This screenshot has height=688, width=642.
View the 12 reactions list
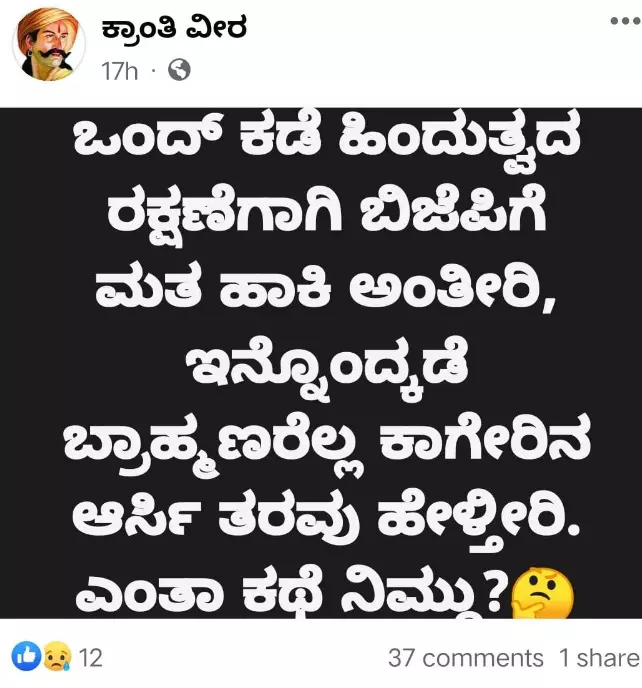coord(58,658)
